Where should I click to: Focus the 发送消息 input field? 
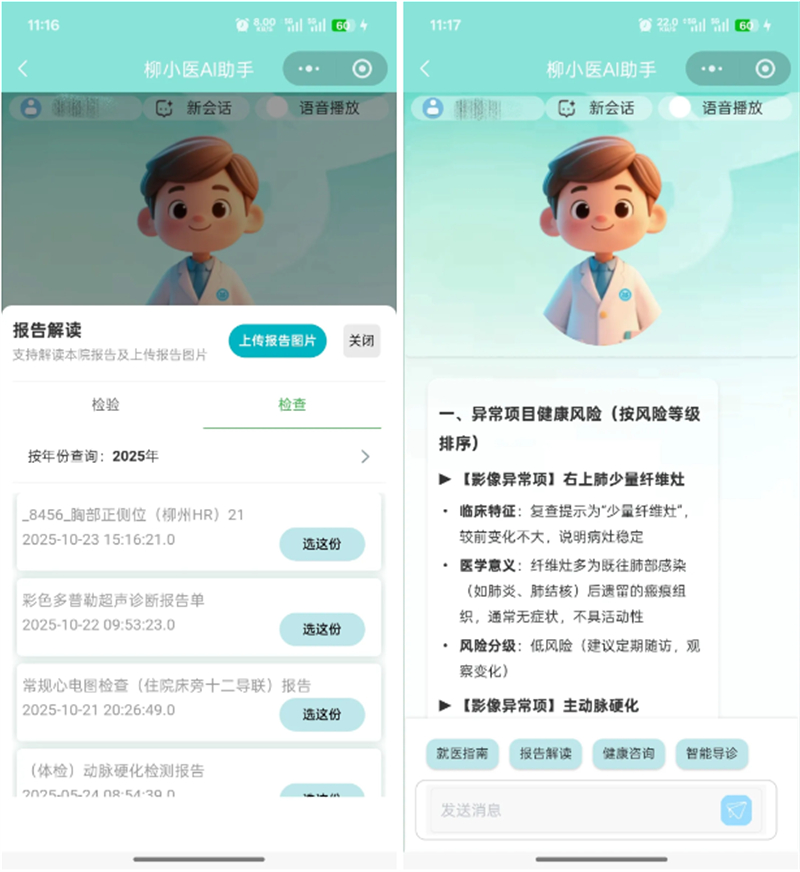pyautogui.click(x=570, y=810)
